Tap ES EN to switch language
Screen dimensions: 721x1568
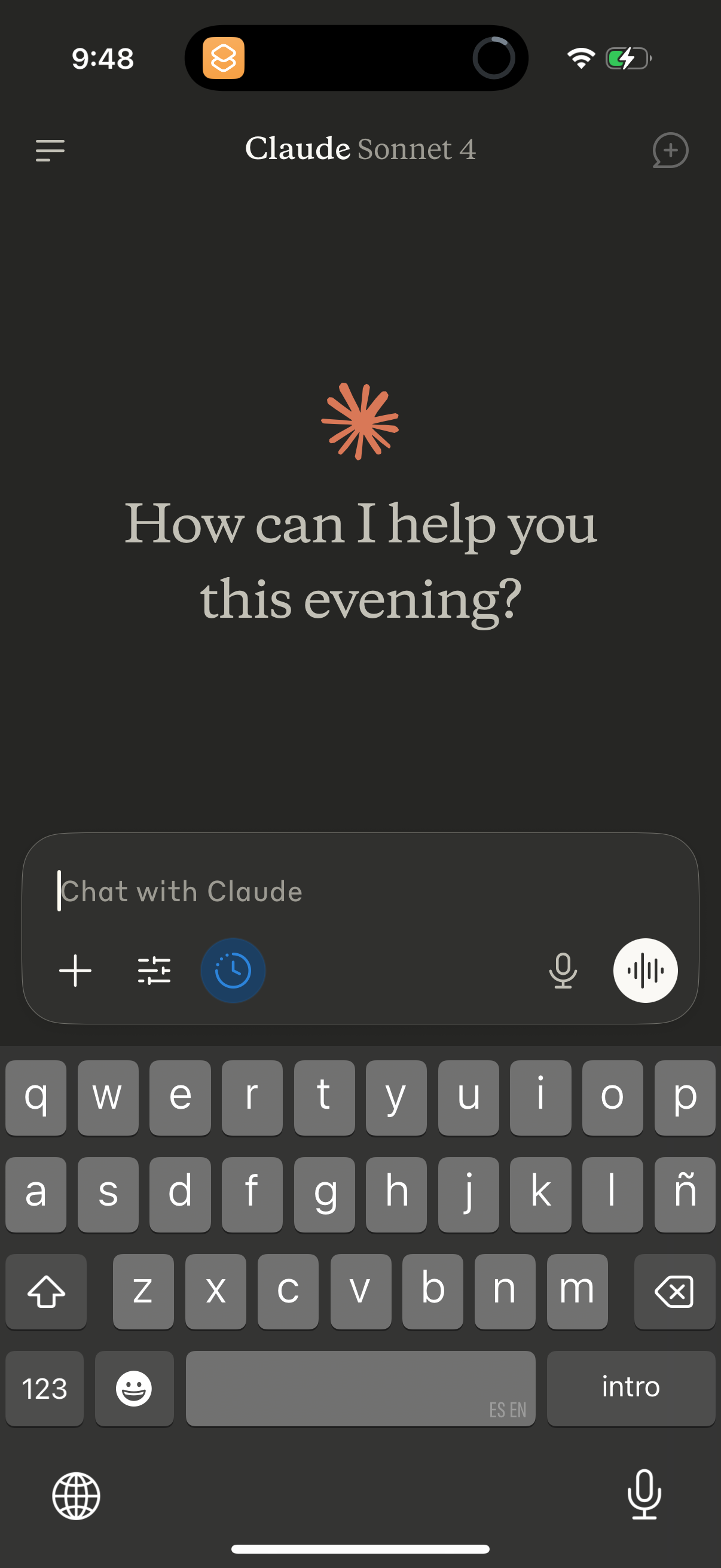[x=509, y=1410]
